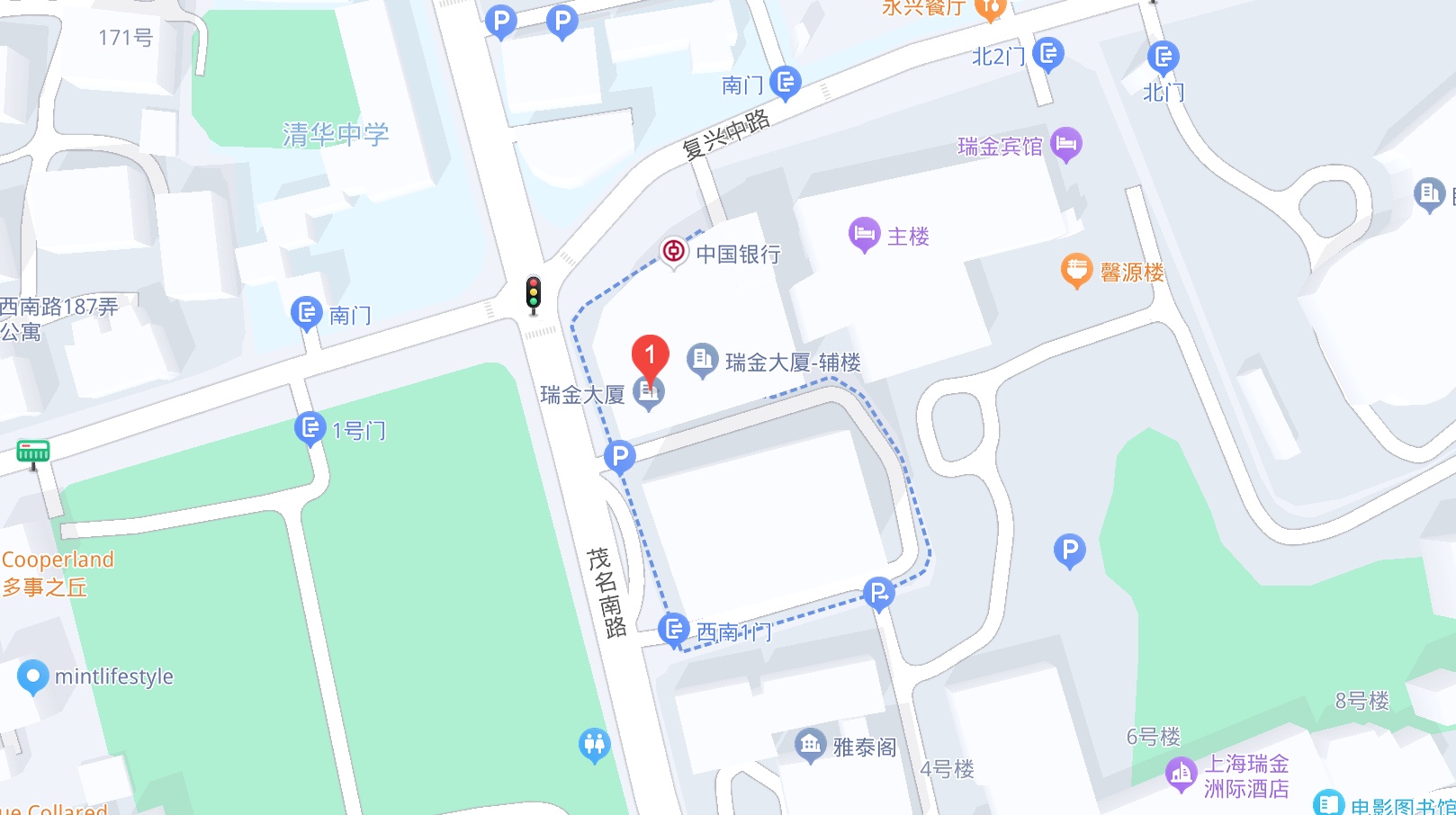Open the 中国银行 bank marker
Image resolution: width=1456 pixels, height=815 pixels.
point(673,252)
